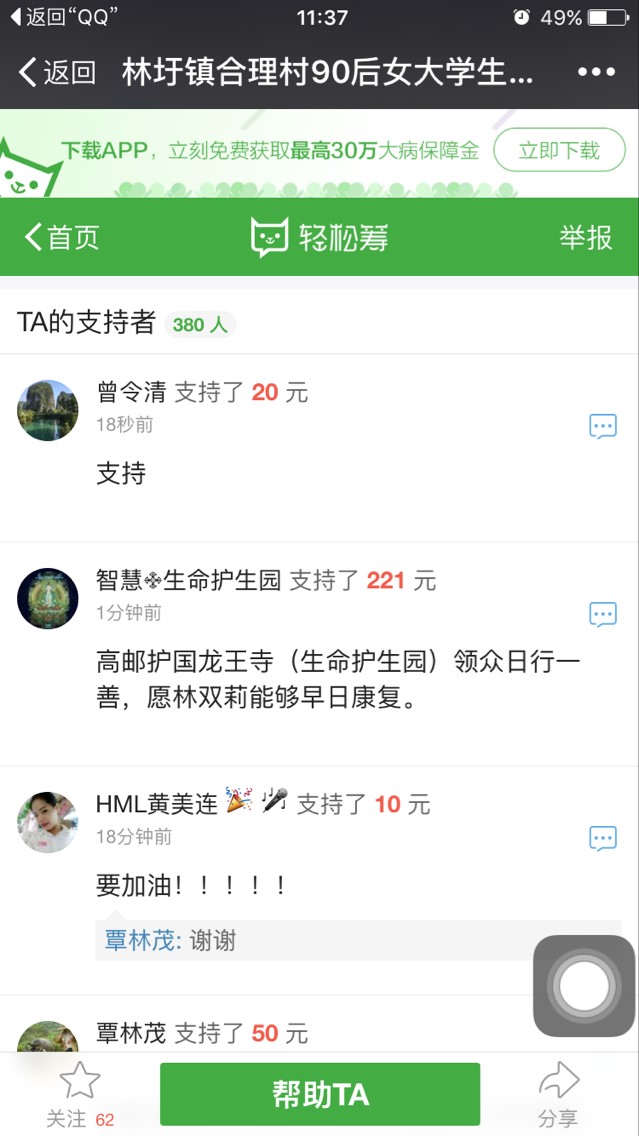Return to QQ from status bar
The width and height of the screenshot is (639, 1136).
click(58, 17)
